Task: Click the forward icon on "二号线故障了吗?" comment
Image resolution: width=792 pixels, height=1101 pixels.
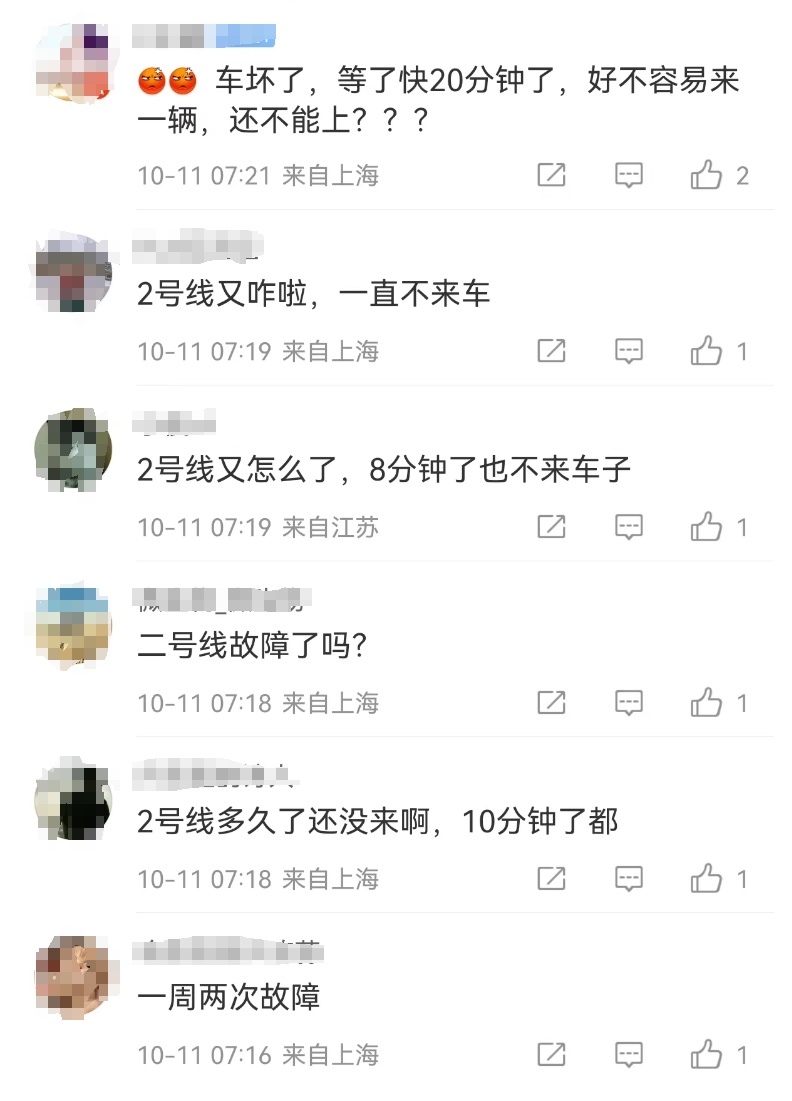Action: [551, 702]
